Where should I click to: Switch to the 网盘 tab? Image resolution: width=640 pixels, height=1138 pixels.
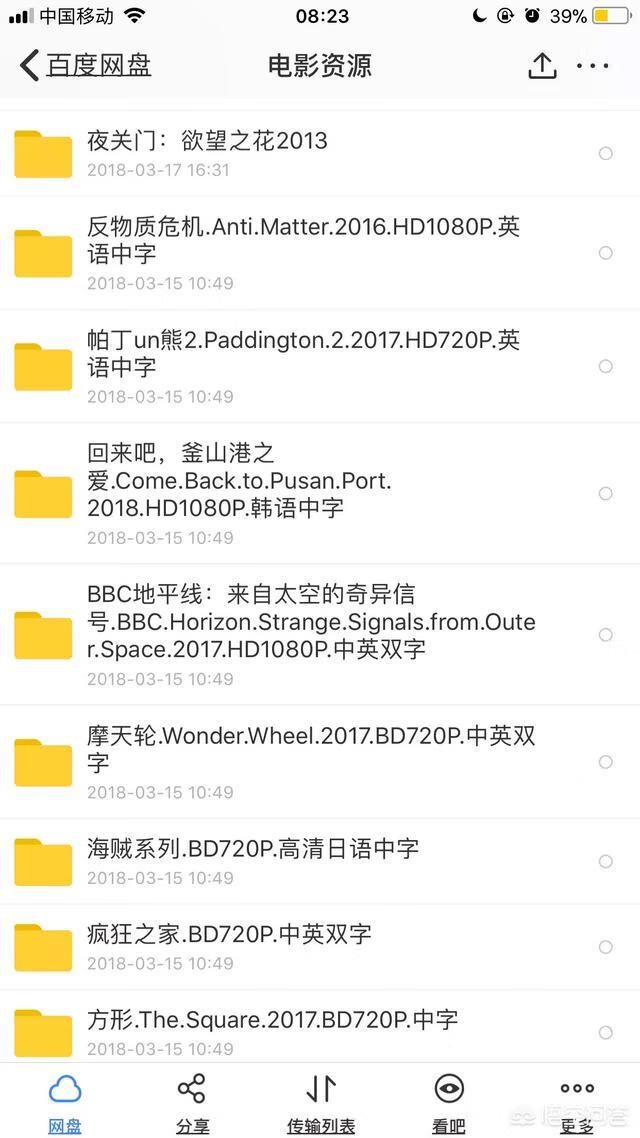[x=65, y=1102]
